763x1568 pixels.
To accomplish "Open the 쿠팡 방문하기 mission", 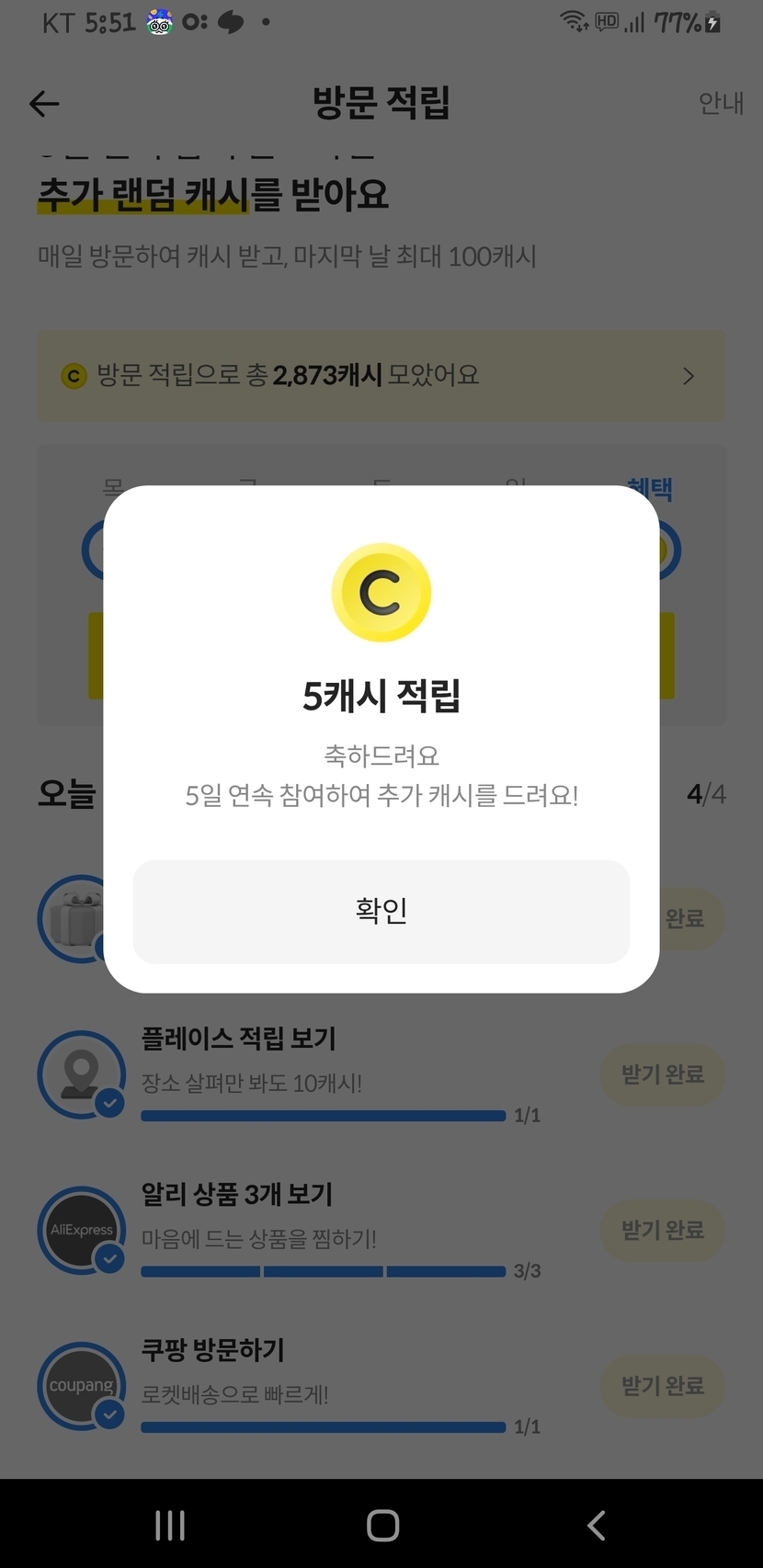I will point(213,1350).
